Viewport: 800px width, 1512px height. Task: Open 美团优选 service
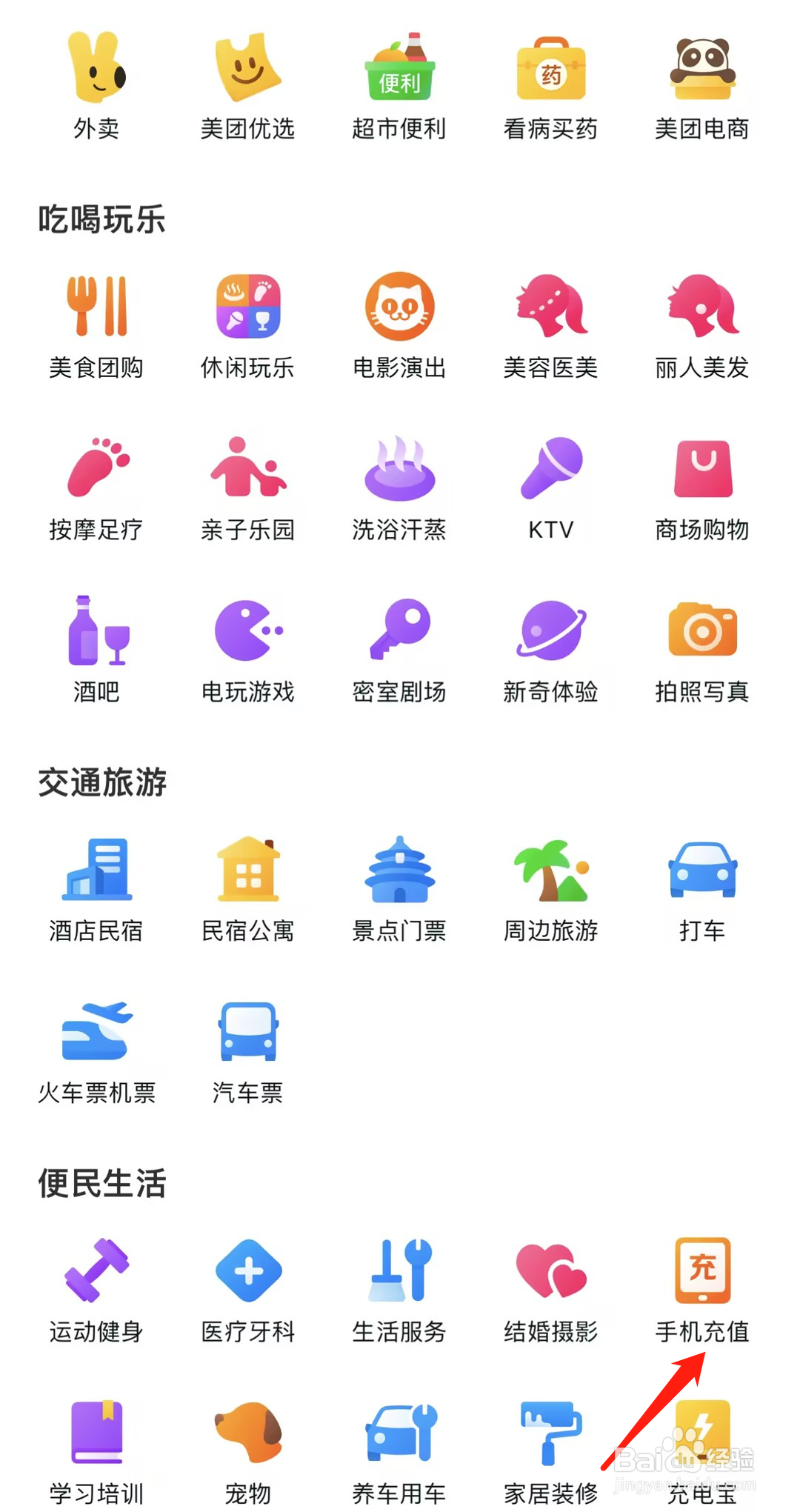pyautogui.click(x=247, y=85)
